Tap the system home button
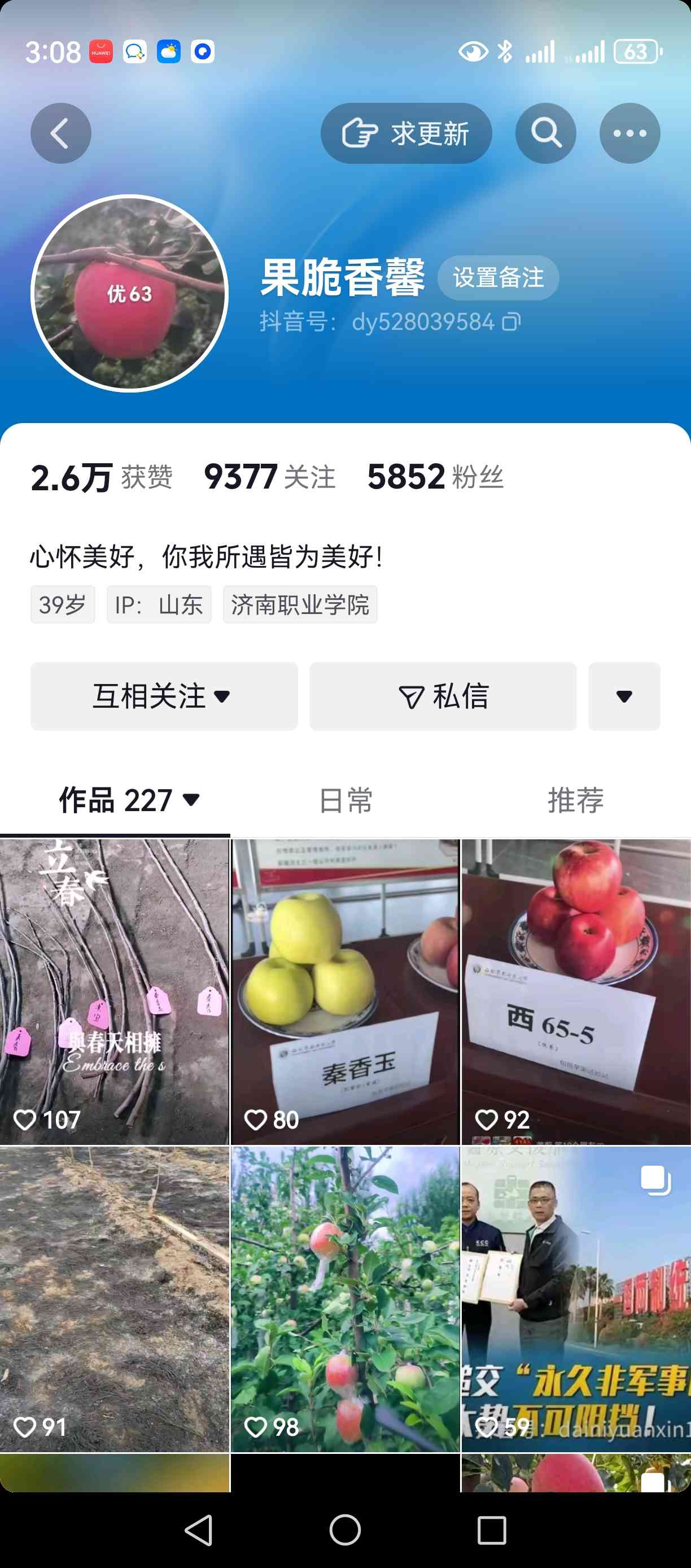Screen dimensions: 691x1568 pyautogui.click(x=345, y=1530)
